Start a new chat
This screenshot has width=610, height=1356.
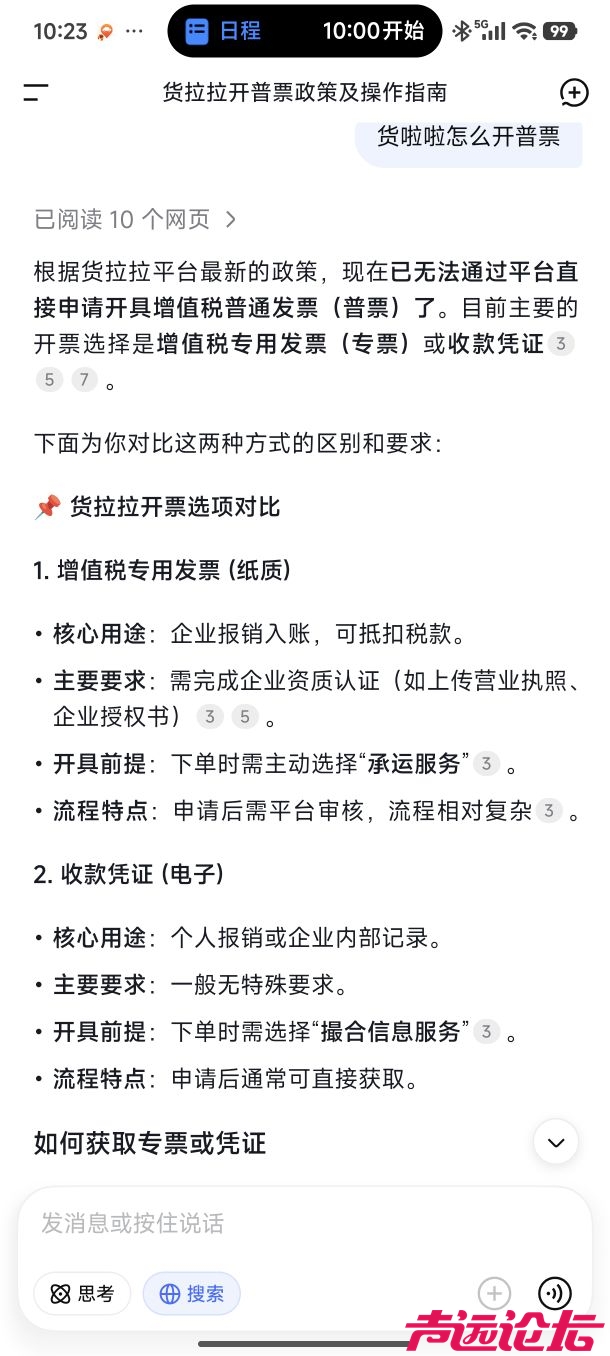pos(573,93)
